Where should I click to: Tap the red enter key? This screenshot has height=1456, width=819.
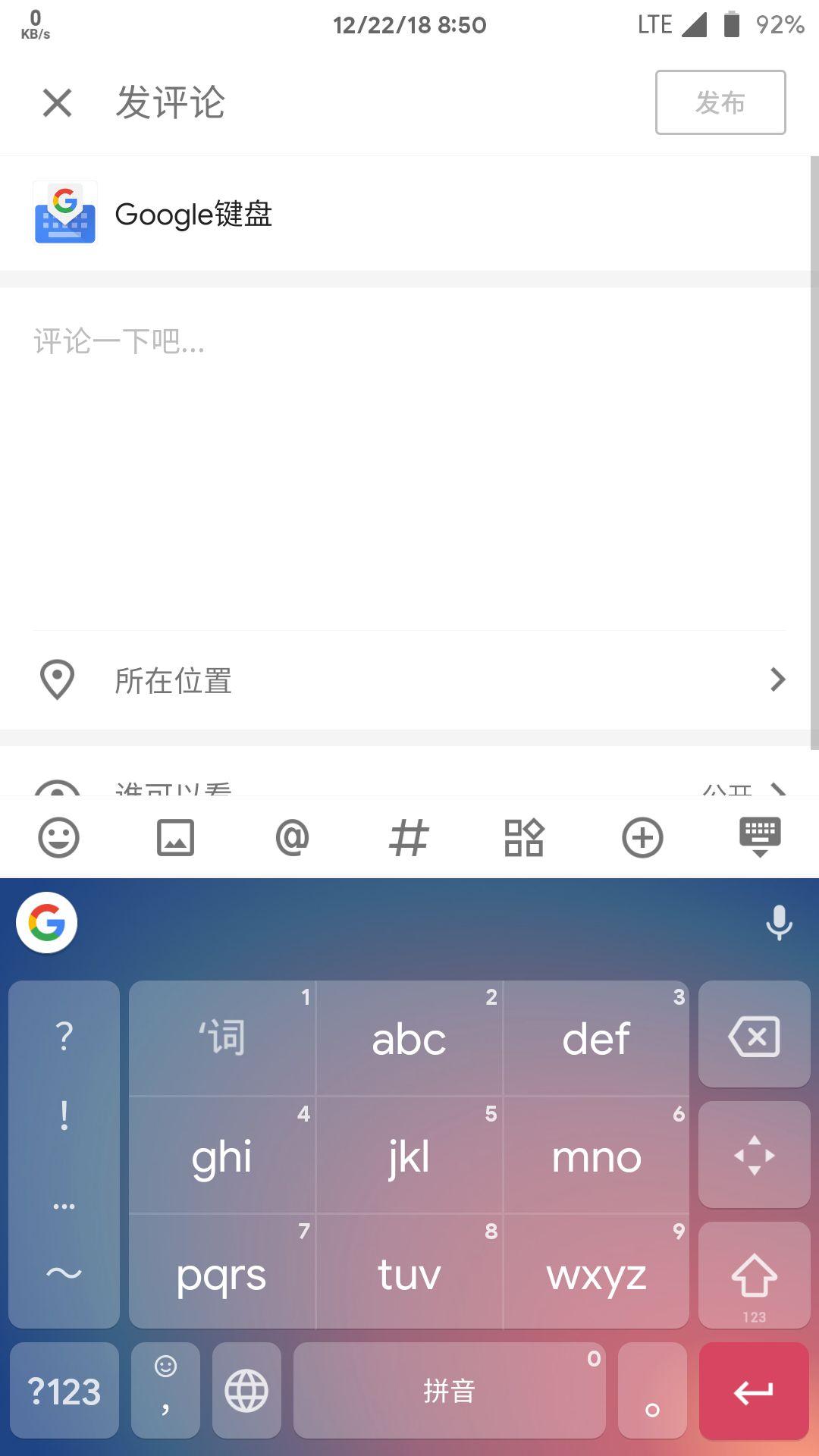coord(754,1391)
